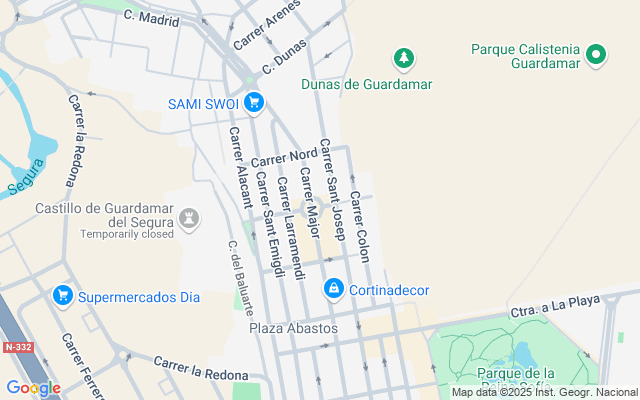640x400 pixels.
Task: Tap the Supermercados Dia shopping pin
Action: pyautogui.click(x=63, y=296)
